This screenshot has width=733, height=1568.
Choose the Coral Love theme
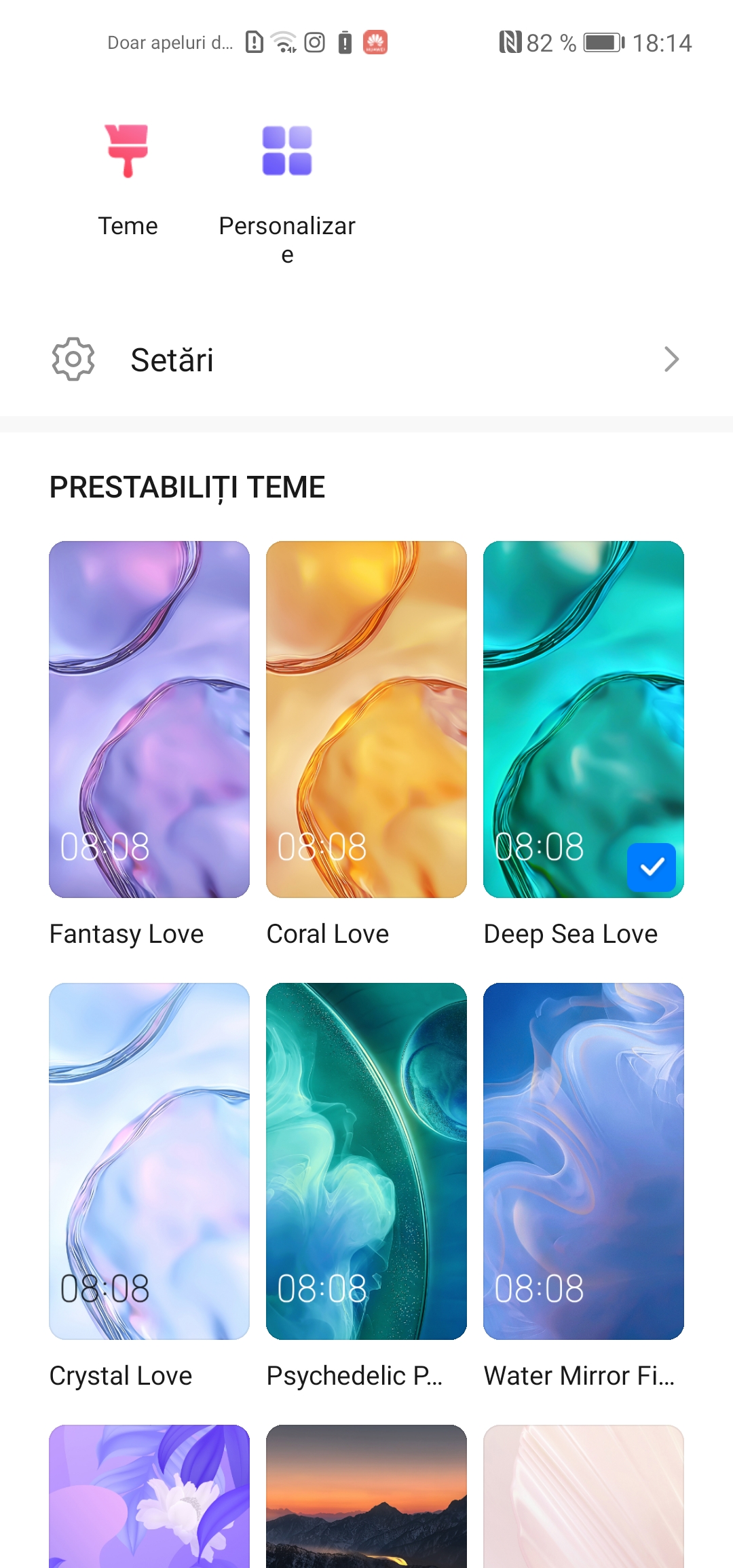[366, 720]
